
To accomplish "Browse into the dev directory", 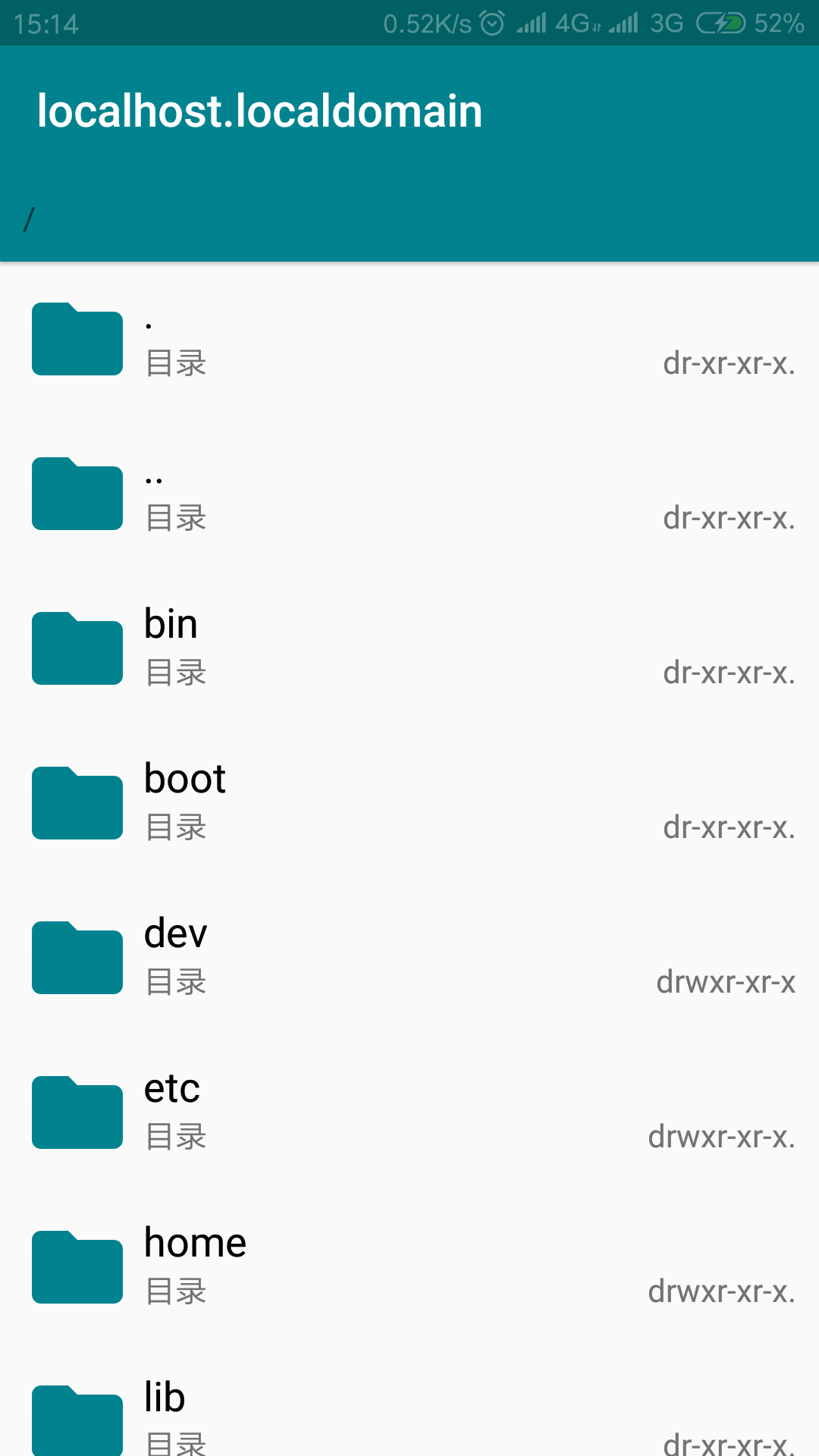I will point(409,959).
